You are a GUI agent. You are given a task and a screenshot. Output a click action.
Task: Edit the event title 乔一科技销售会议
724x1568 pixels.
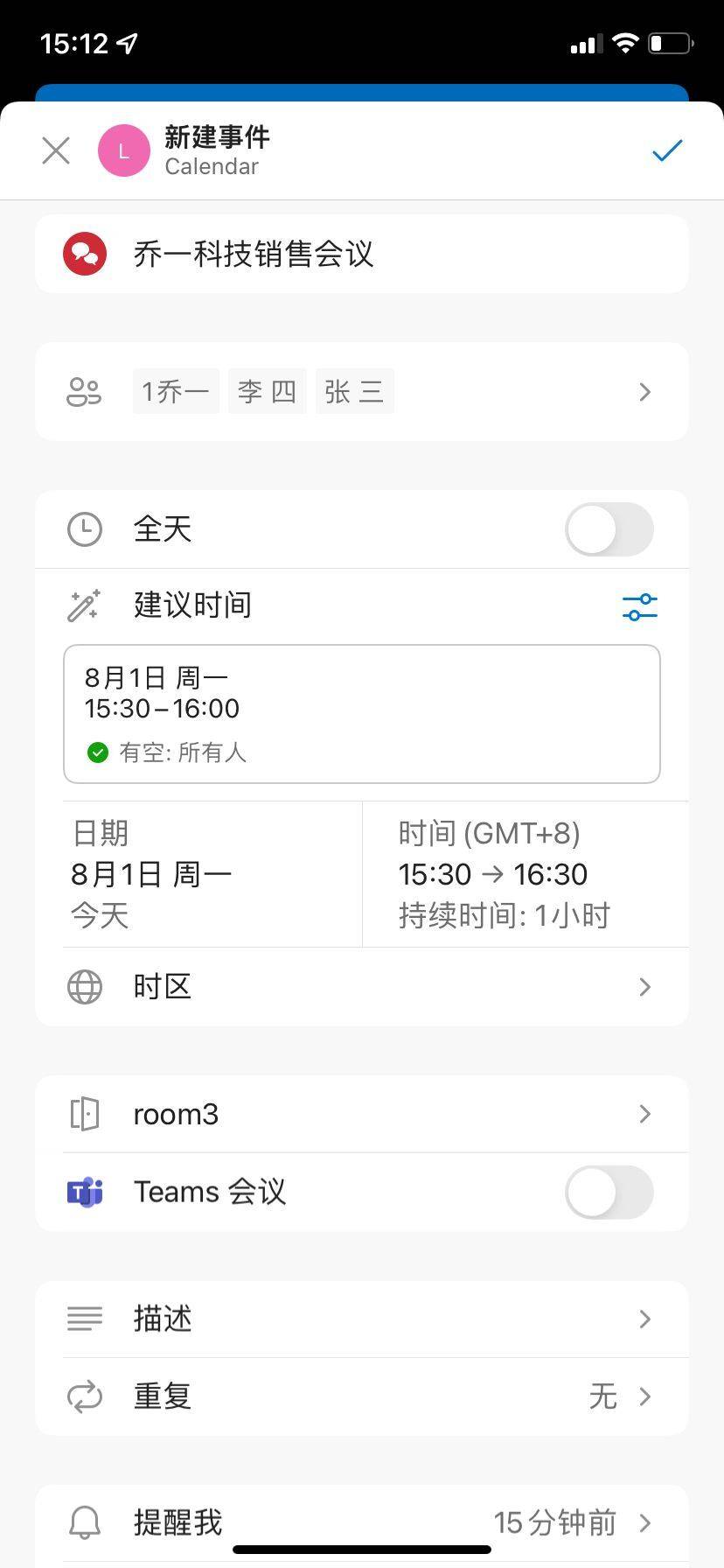(254, 254)
